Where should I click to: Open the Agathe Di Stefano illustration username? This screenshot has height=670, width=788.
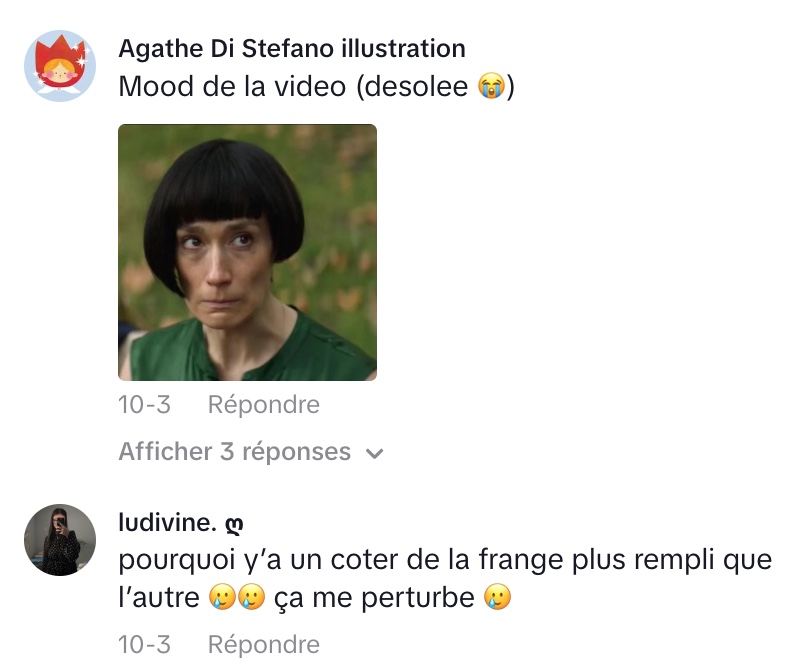pos(291,48)
